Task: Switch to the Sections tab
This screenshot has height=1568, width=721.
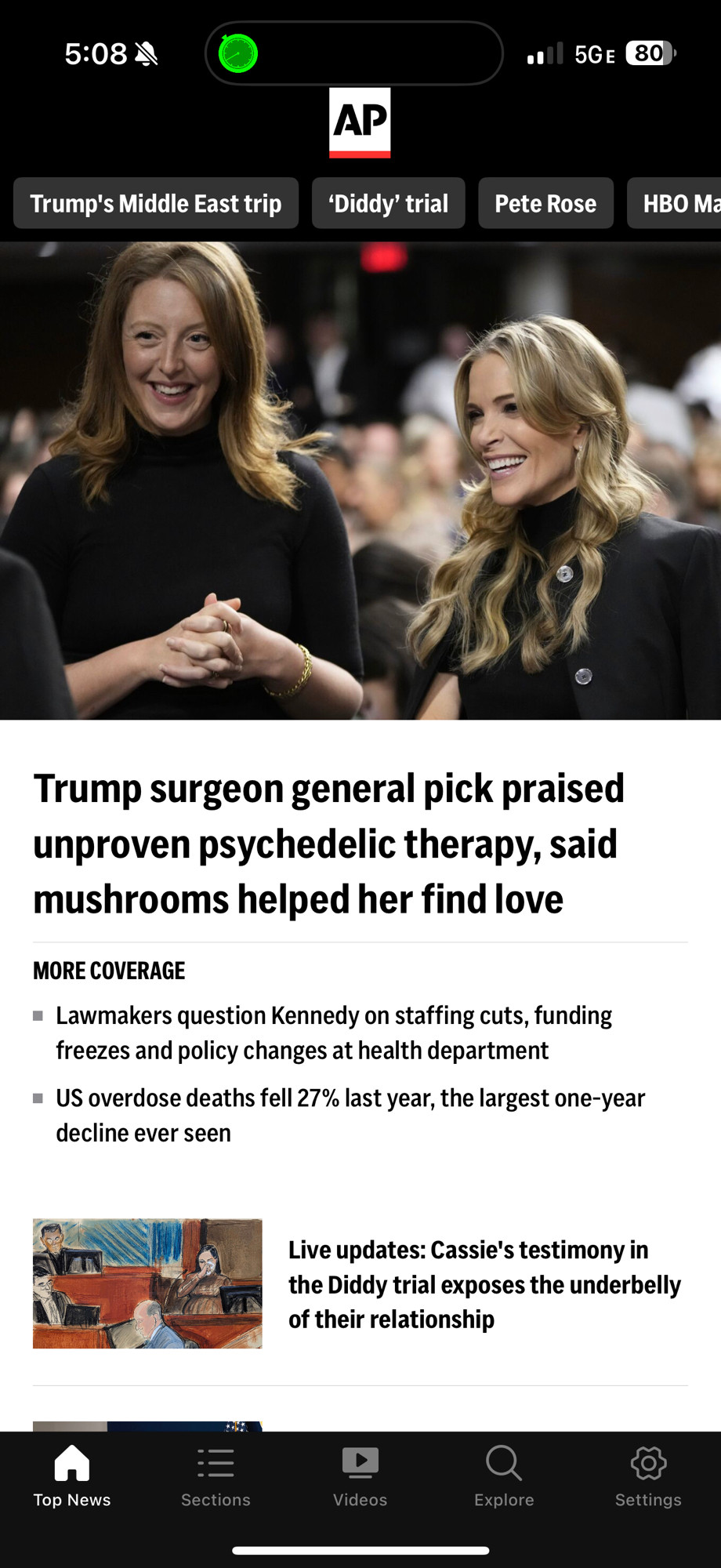Action: coord(216,1477)
